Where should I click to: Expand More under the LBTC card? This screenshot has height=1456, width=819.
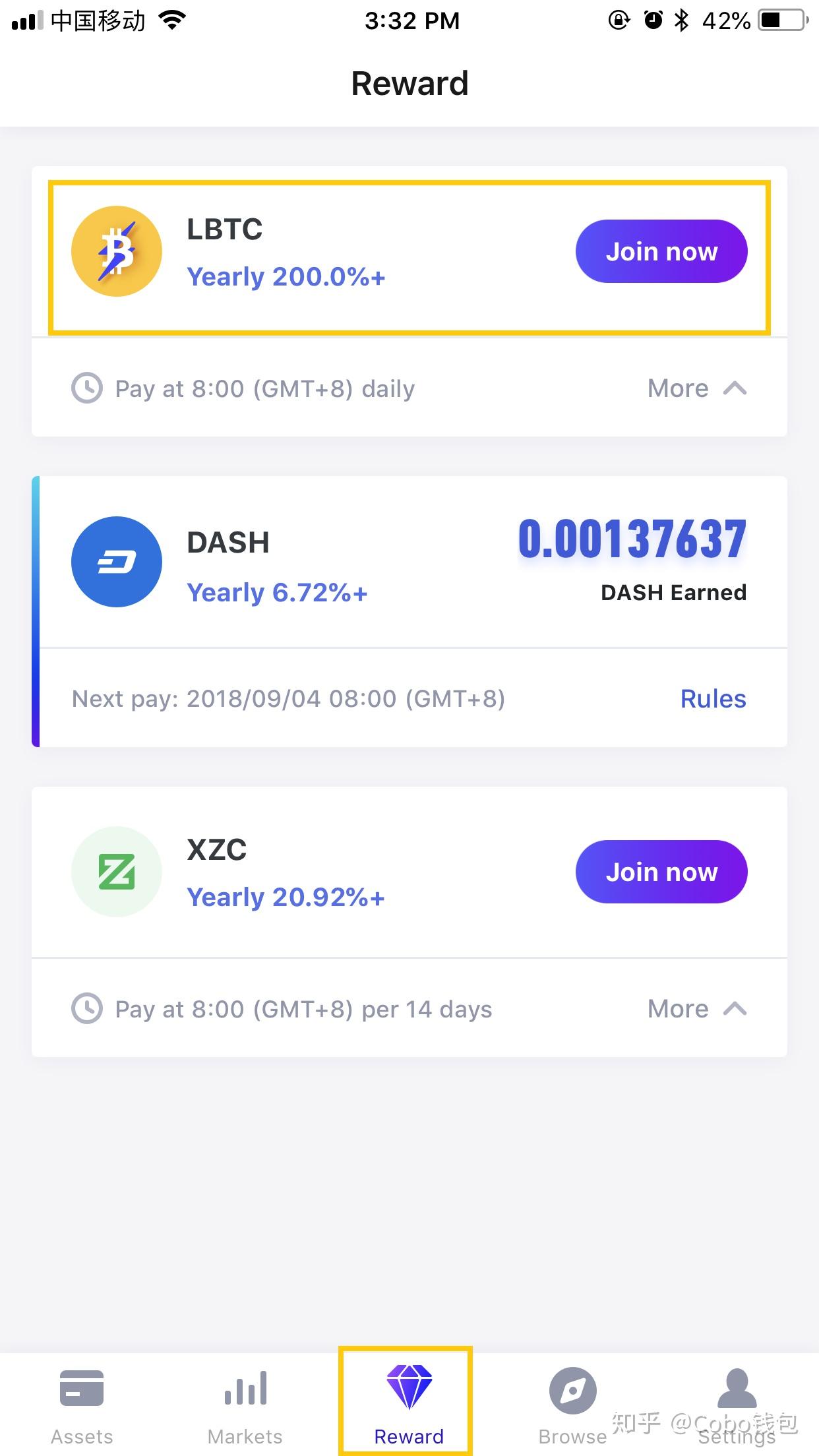click(x=696, y=388)
